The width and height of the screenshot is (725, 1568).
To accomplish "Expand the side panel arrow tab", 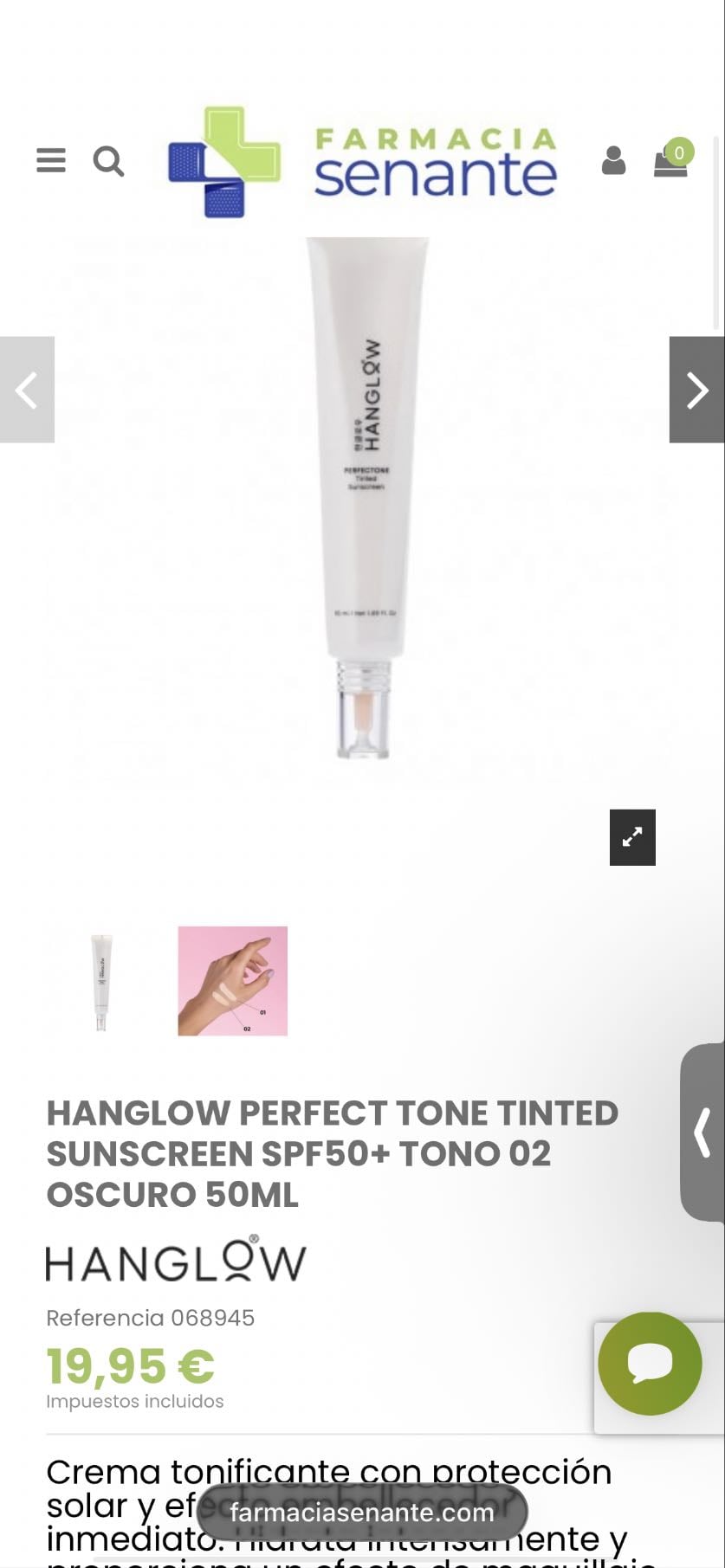I will 702,1132.
